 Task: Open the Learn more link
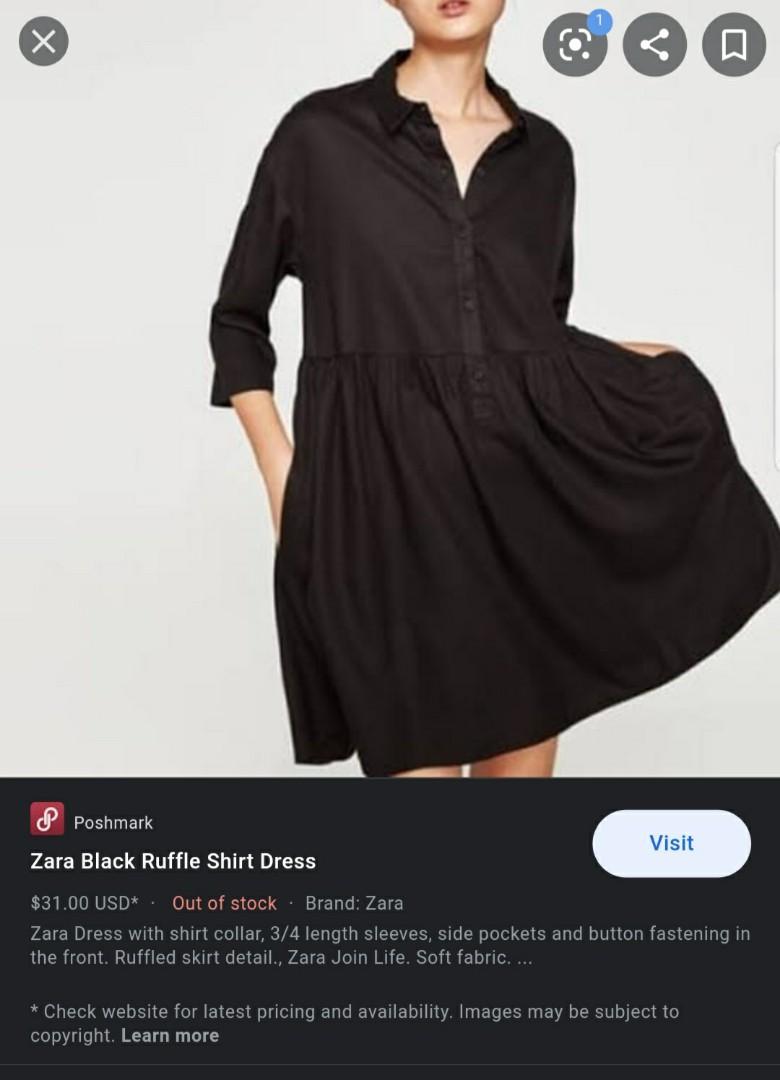(x=170, y=1035)
